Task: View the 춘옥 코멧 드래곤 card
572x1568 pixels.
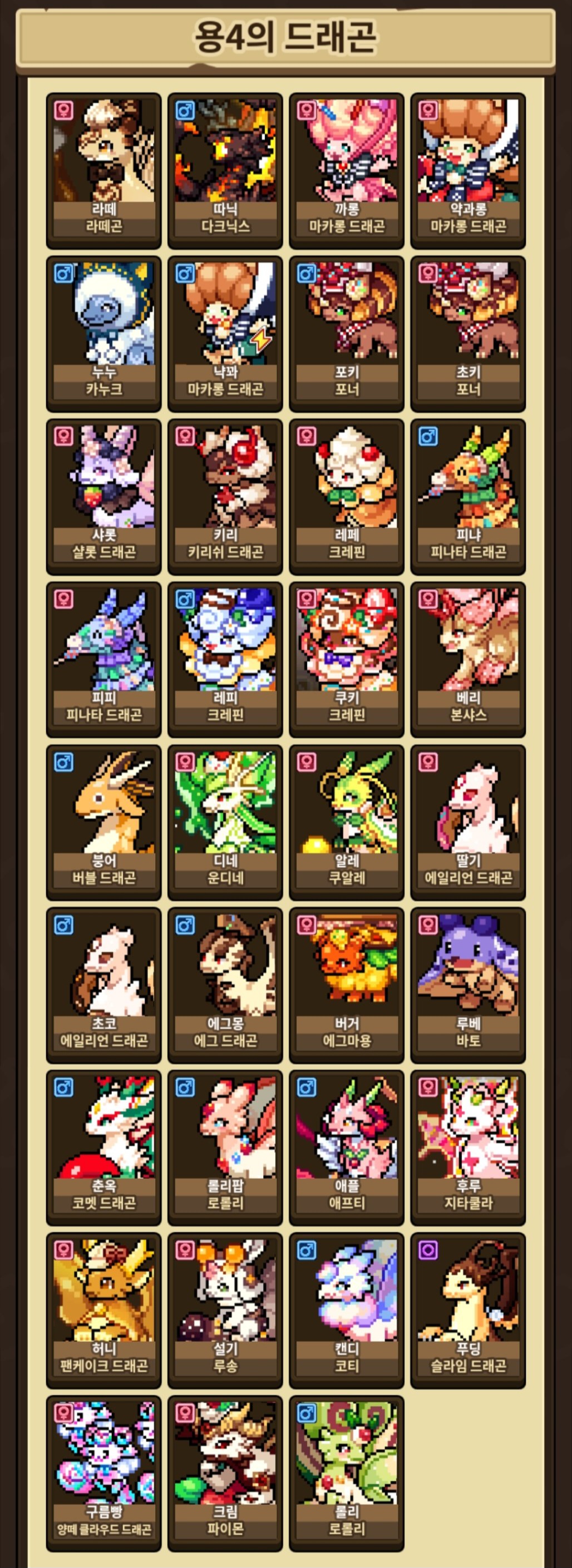Action: pos(103,1147)
